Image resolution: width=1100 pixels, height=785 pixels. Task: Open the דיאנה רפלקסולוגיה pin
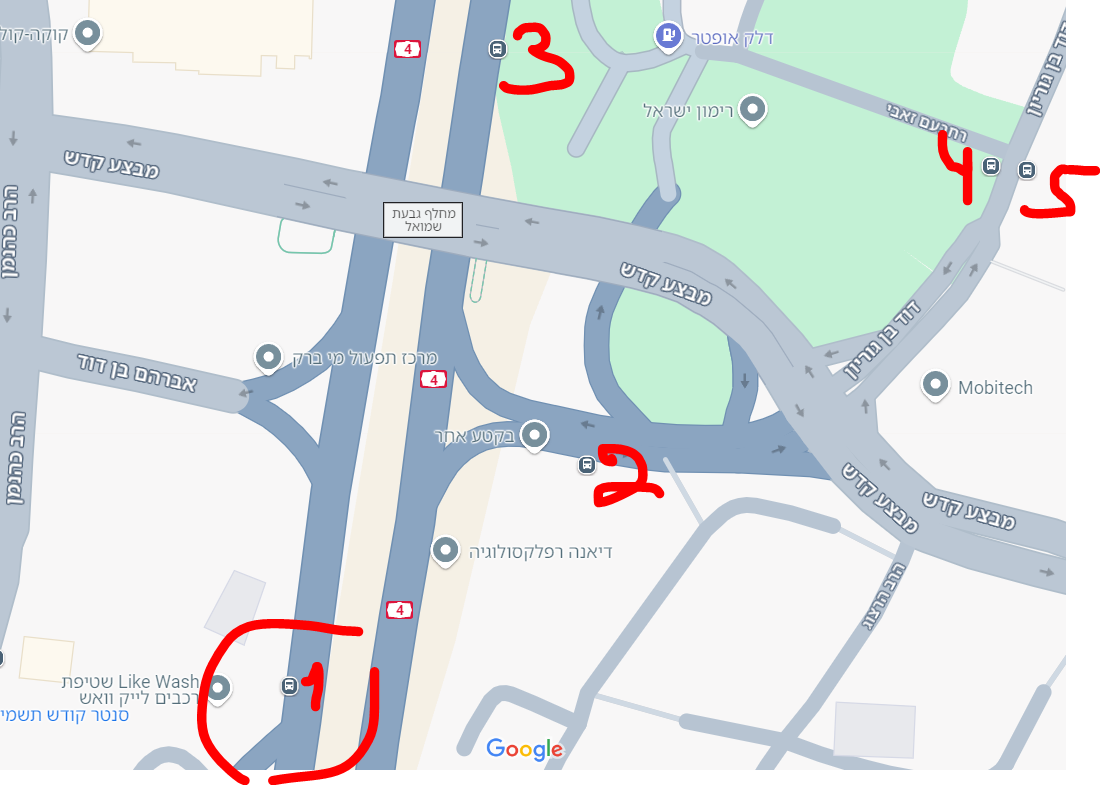click(x=445, y=549)
